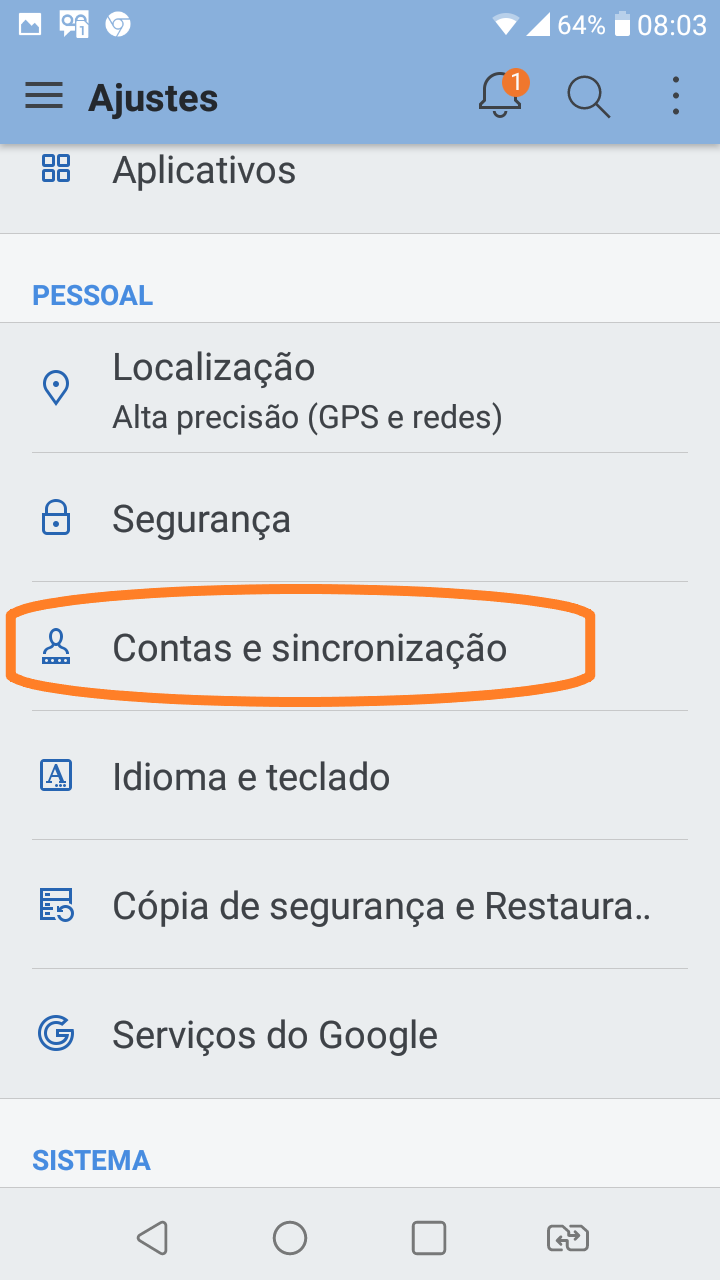Open the three-dot overflow menu
Image resolution: width=720 pixels, height=1280 pixels.
676,97
